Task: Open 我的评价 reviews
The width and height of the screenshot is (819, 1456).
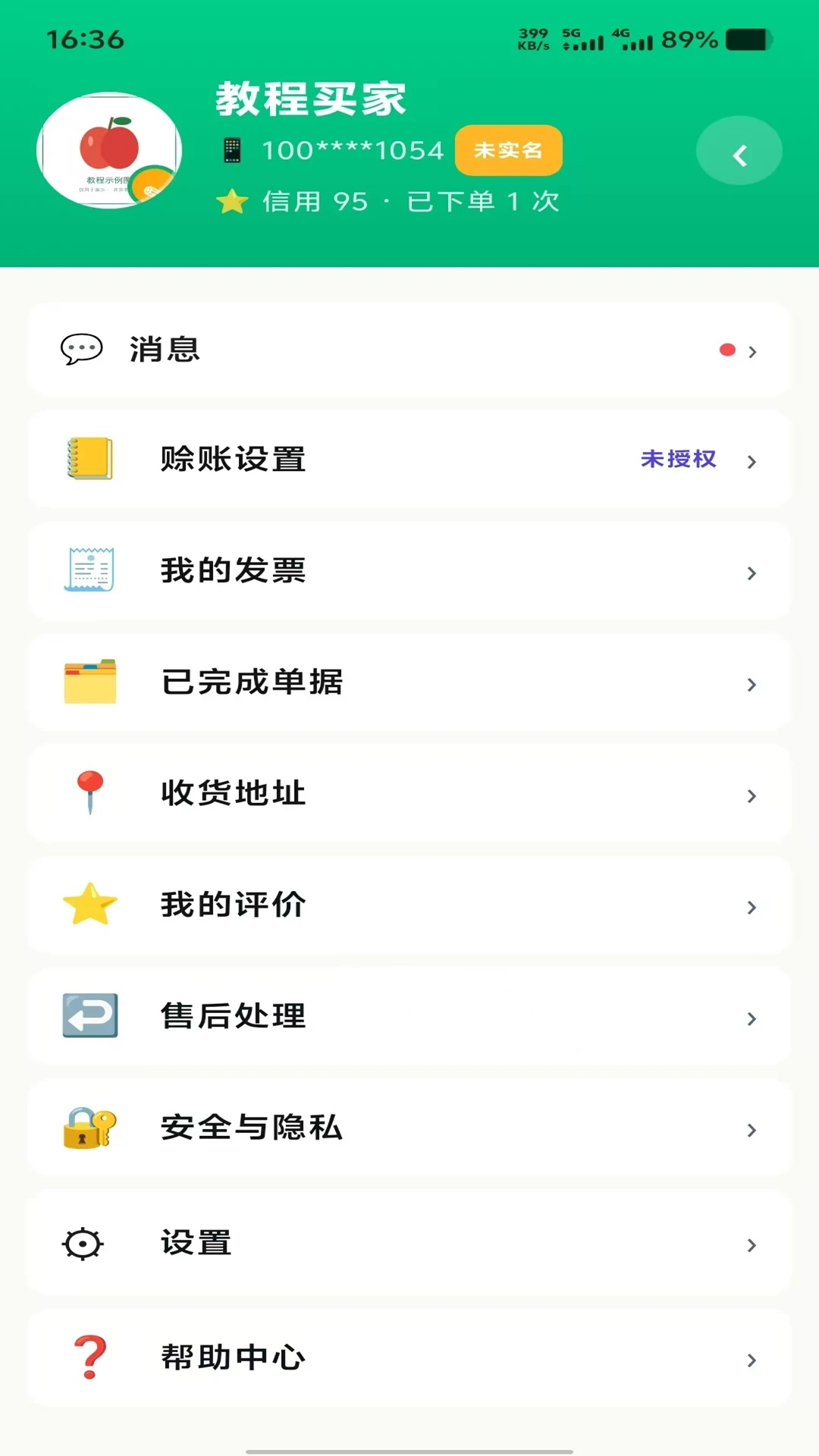Action: 409,905
